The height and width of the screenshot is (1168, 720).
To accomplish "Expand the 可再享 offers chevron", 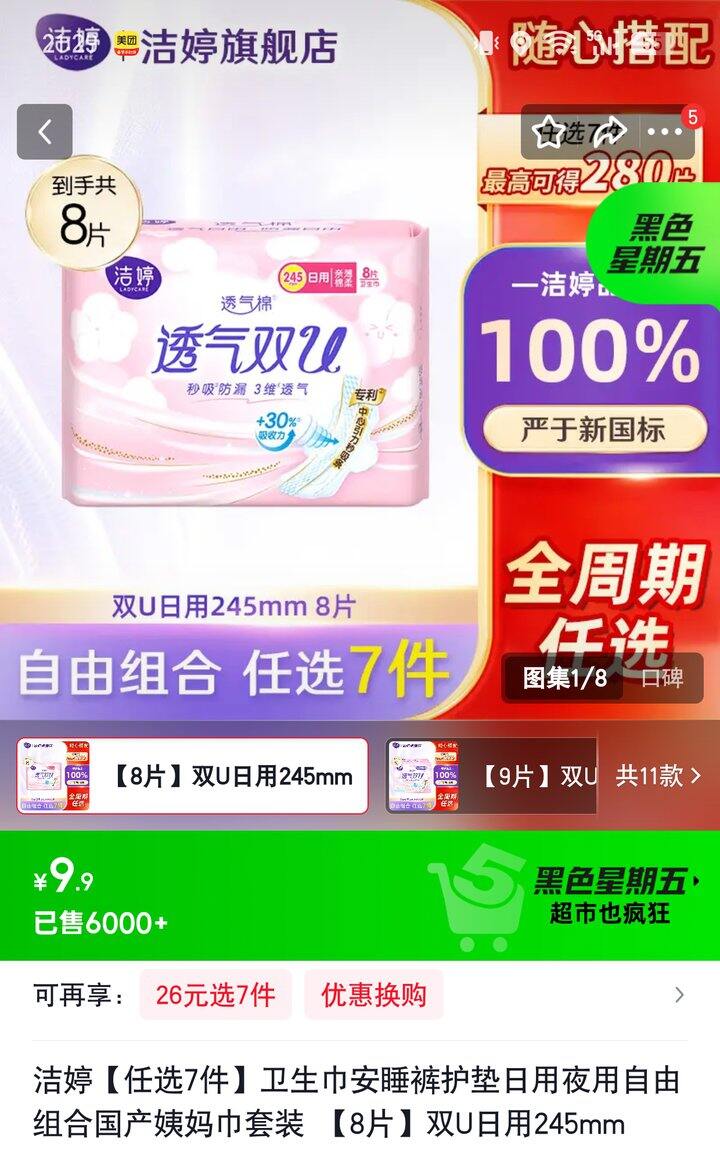I will (x=678, y=994).
